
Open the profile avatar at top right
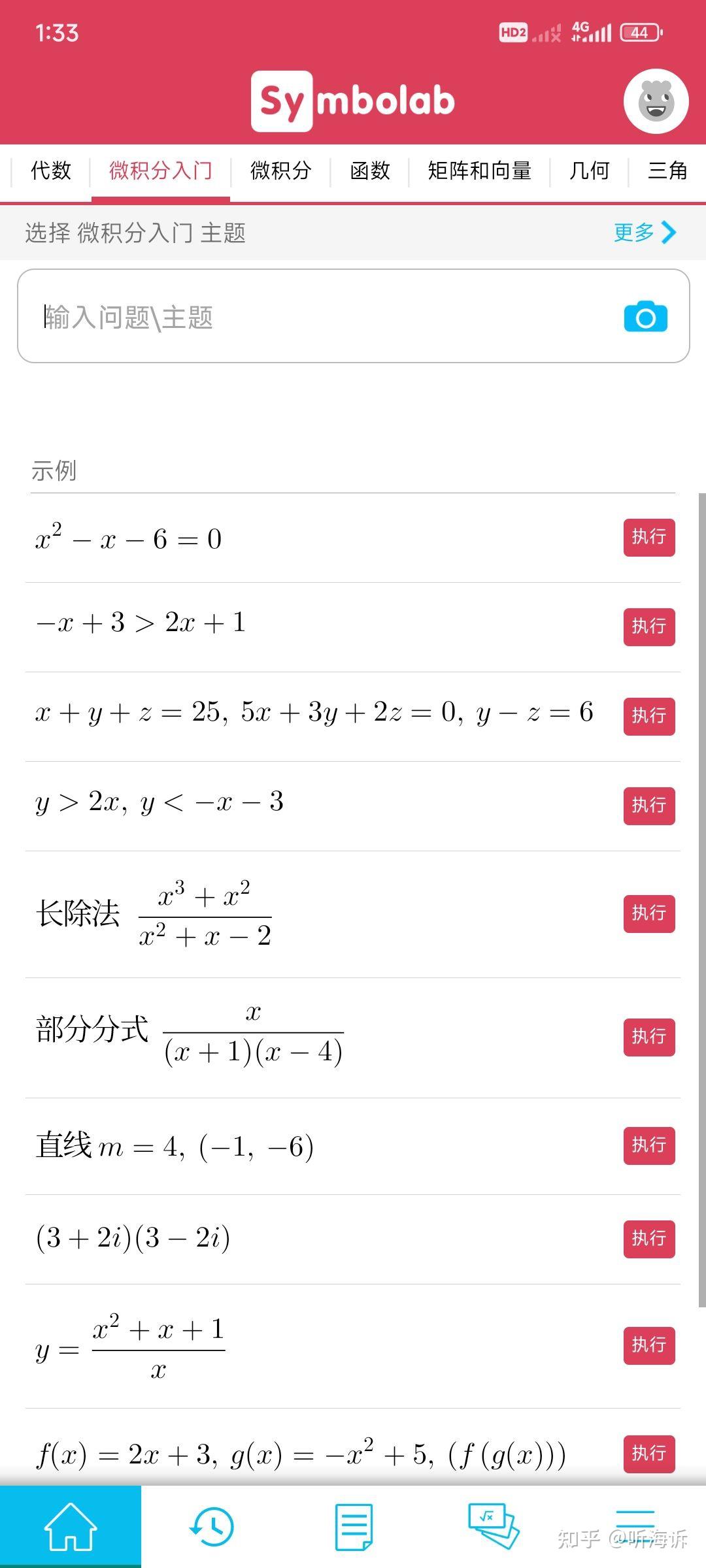point(656,100)
